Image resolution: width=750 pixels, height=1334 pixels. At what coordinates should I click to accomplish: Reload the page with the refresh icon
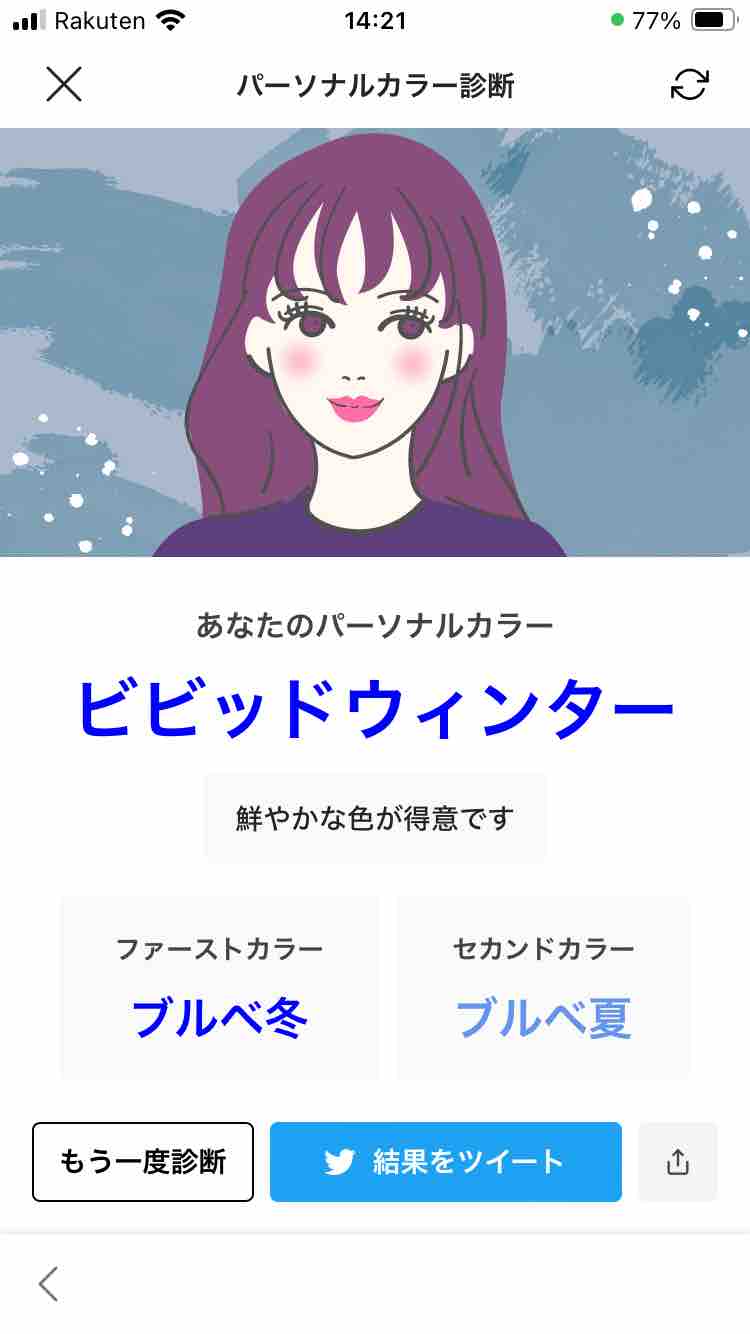[689, 85]
